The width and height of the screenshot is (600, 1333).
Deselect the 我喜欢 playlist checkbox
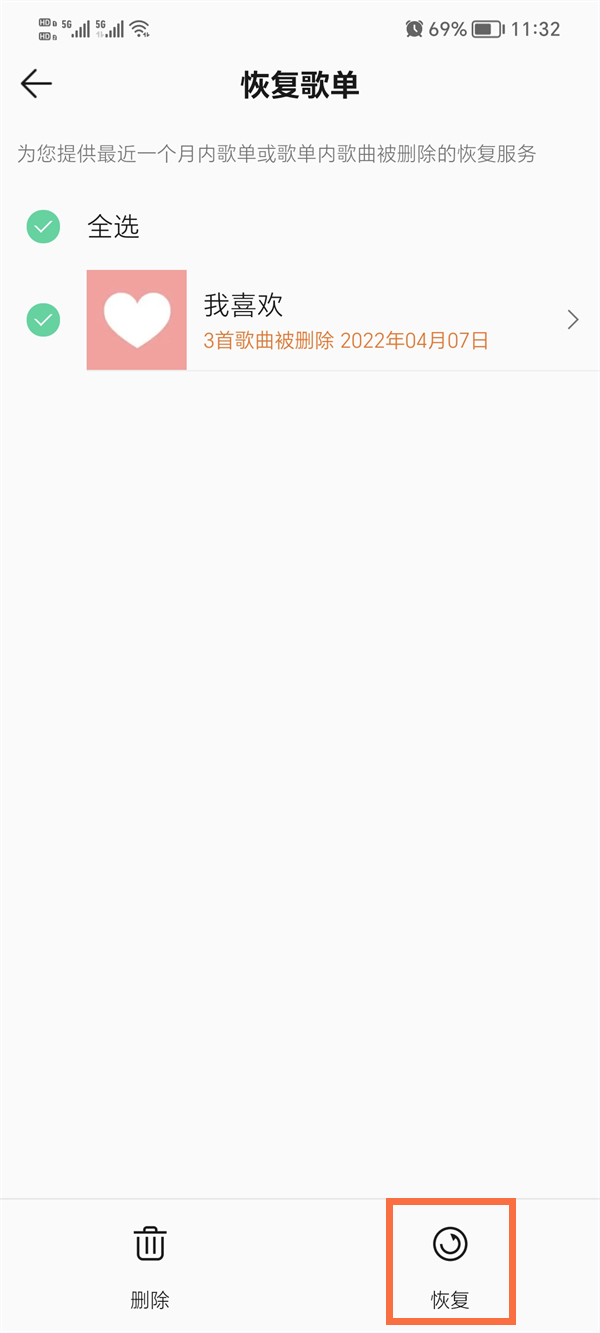pos(43,320)
